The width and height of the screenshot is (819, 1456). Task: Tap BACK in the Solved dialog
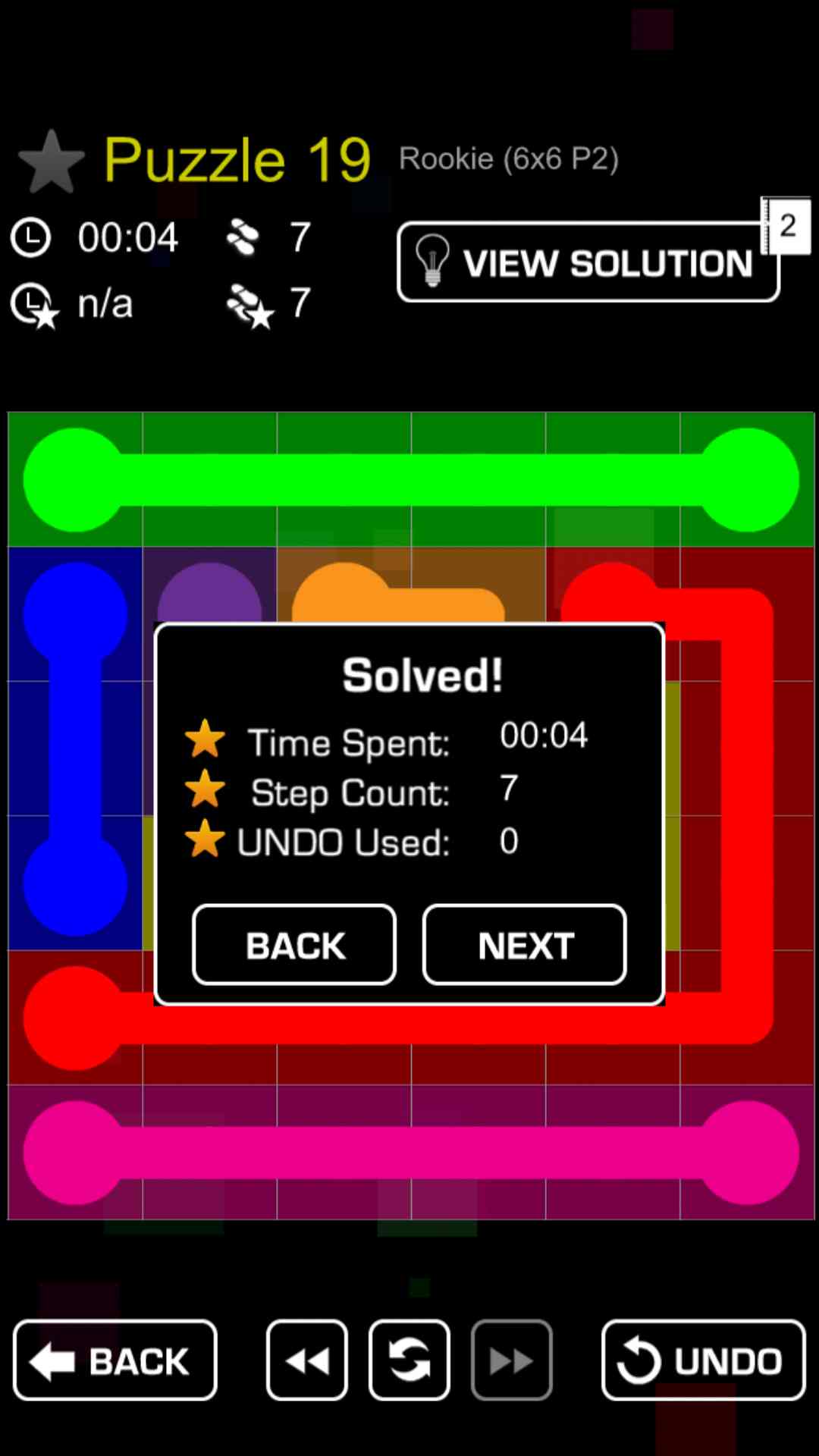coord(294,945)
